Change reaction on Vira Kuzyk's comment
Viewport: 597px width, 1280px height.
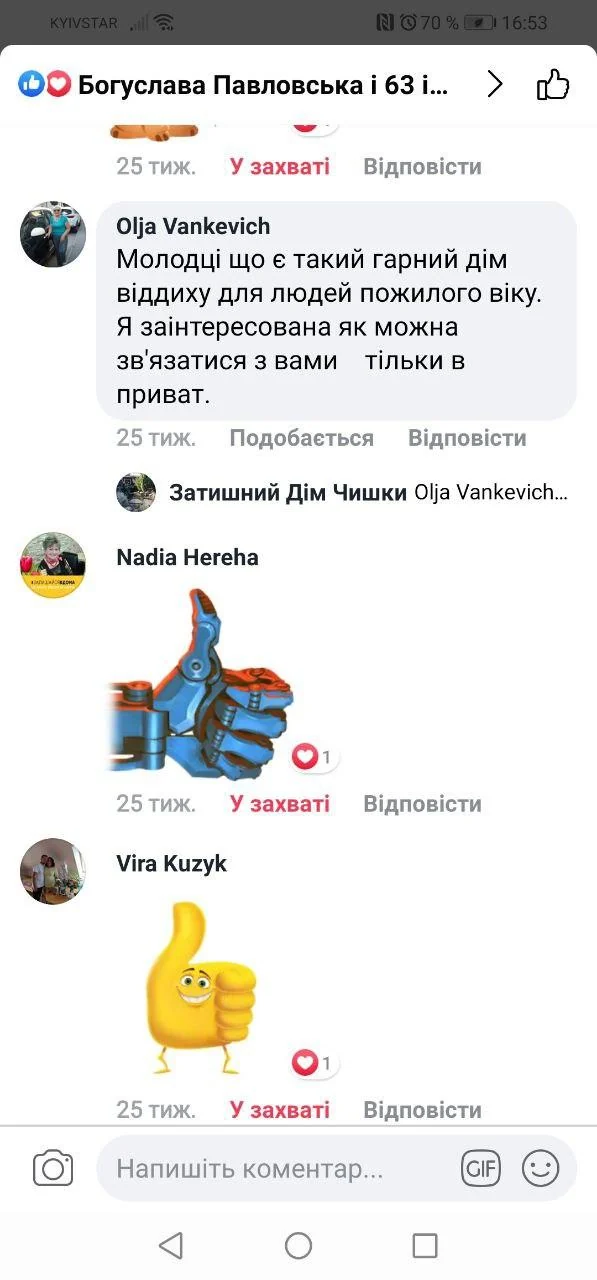pyautogui.click(x=279, y=1110)
